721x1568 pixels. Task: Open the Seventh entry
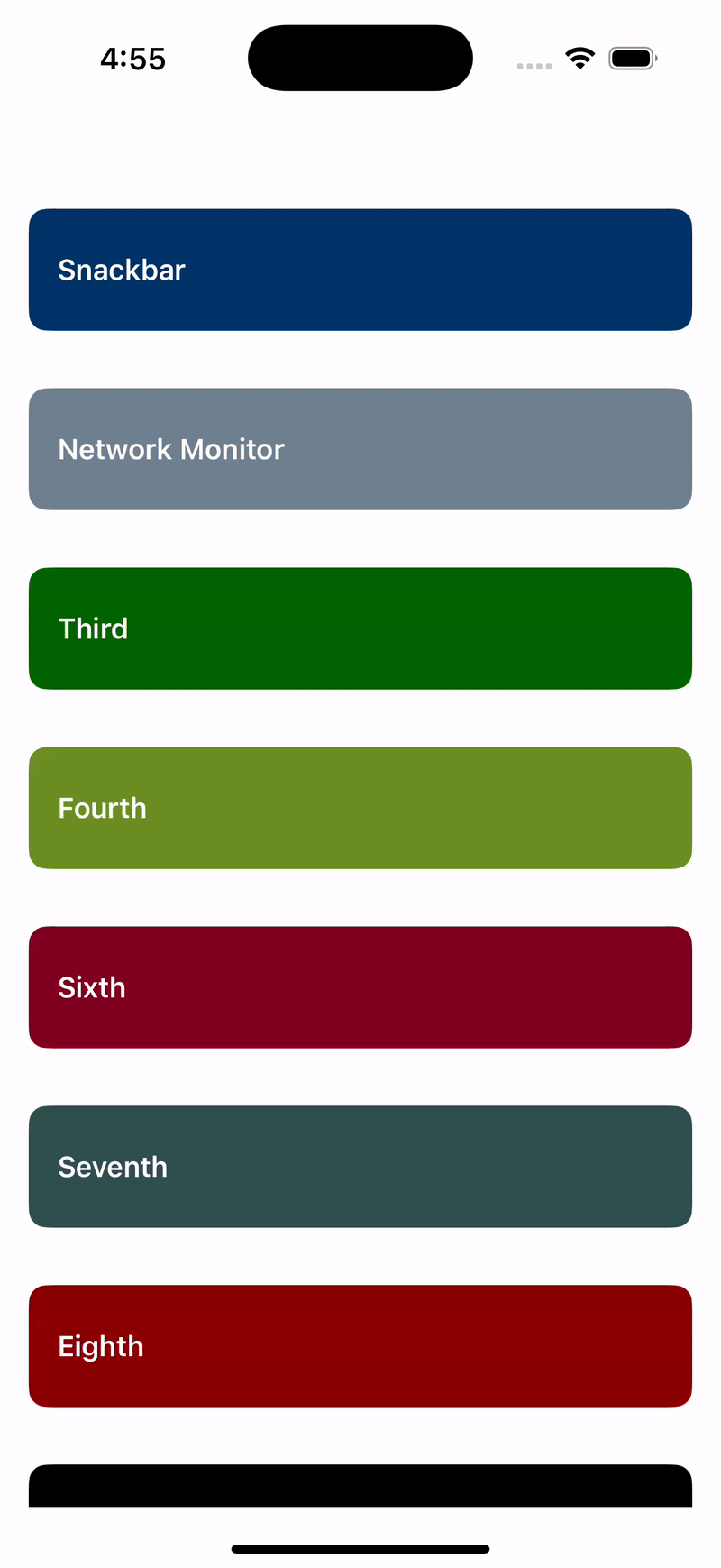coord(360,1167)
